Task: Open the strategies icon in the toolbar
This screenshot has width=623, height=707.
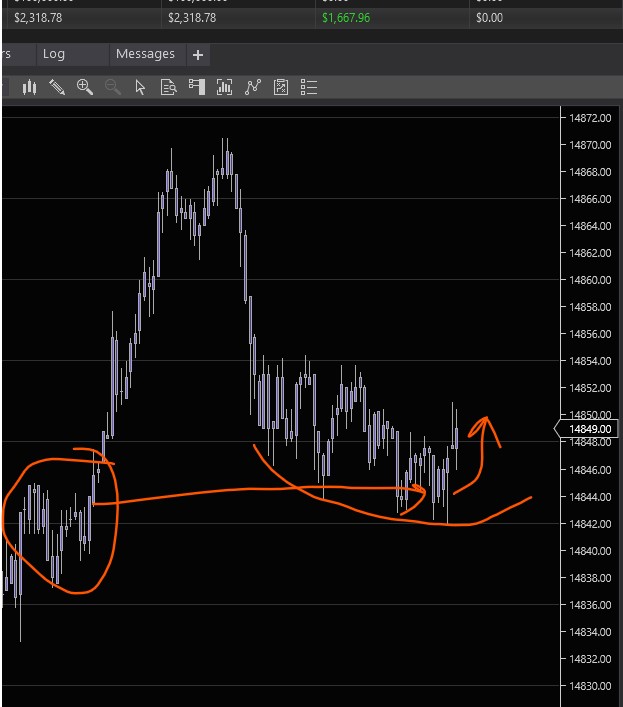Action: point(280,87)
